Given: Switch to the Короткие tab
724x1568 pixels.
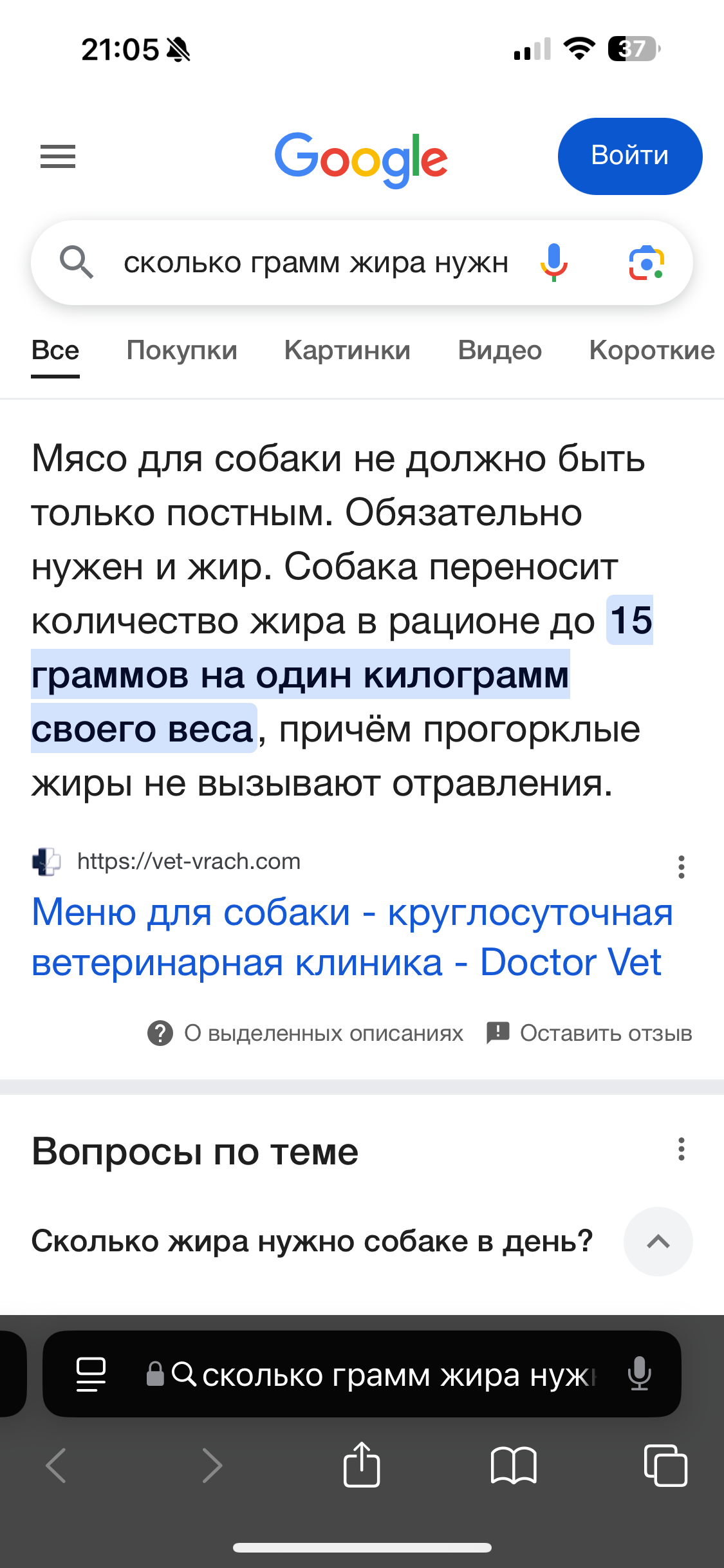Looking at the screenshot, I should click(x=652, y=350).
